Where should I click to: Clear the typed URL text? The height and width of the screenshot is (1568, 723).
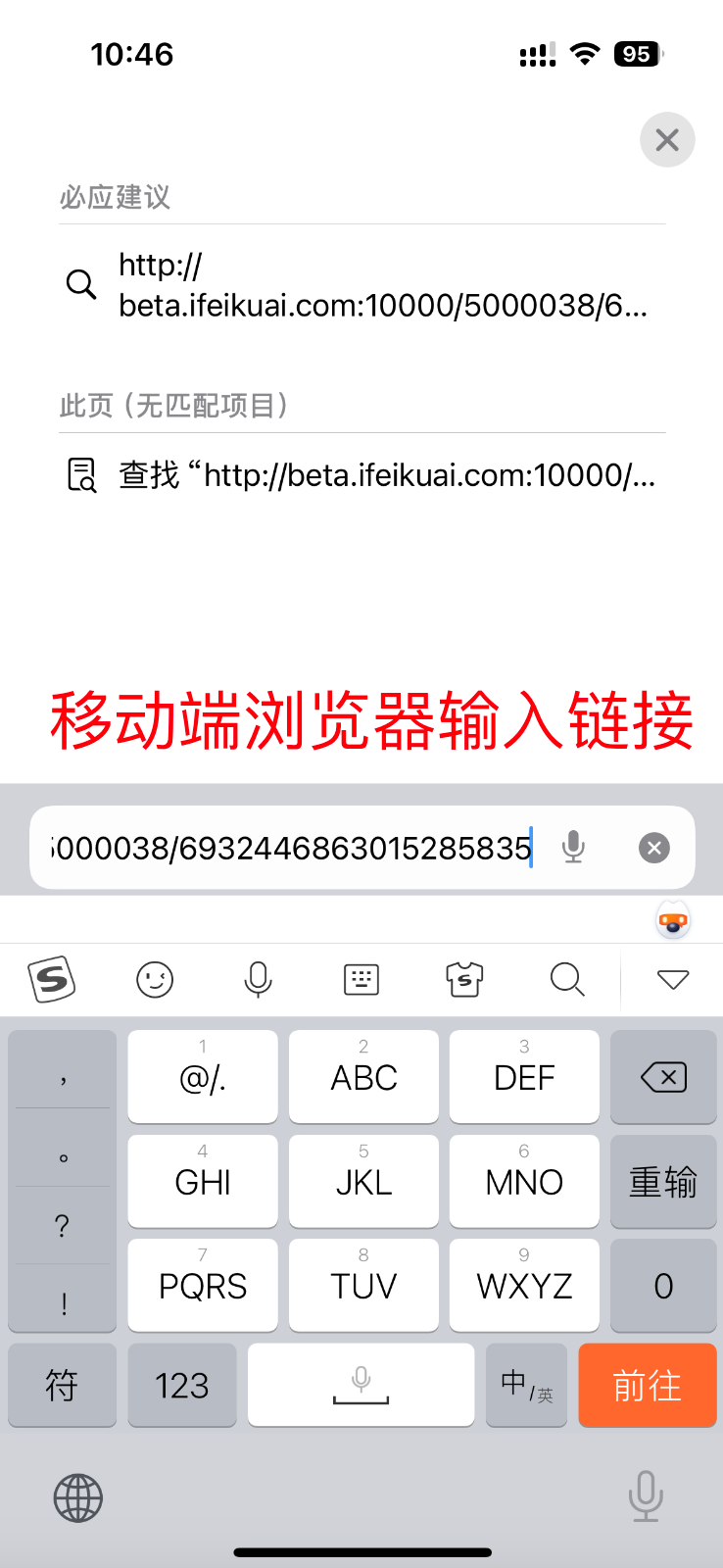click(x=654, y=848)
